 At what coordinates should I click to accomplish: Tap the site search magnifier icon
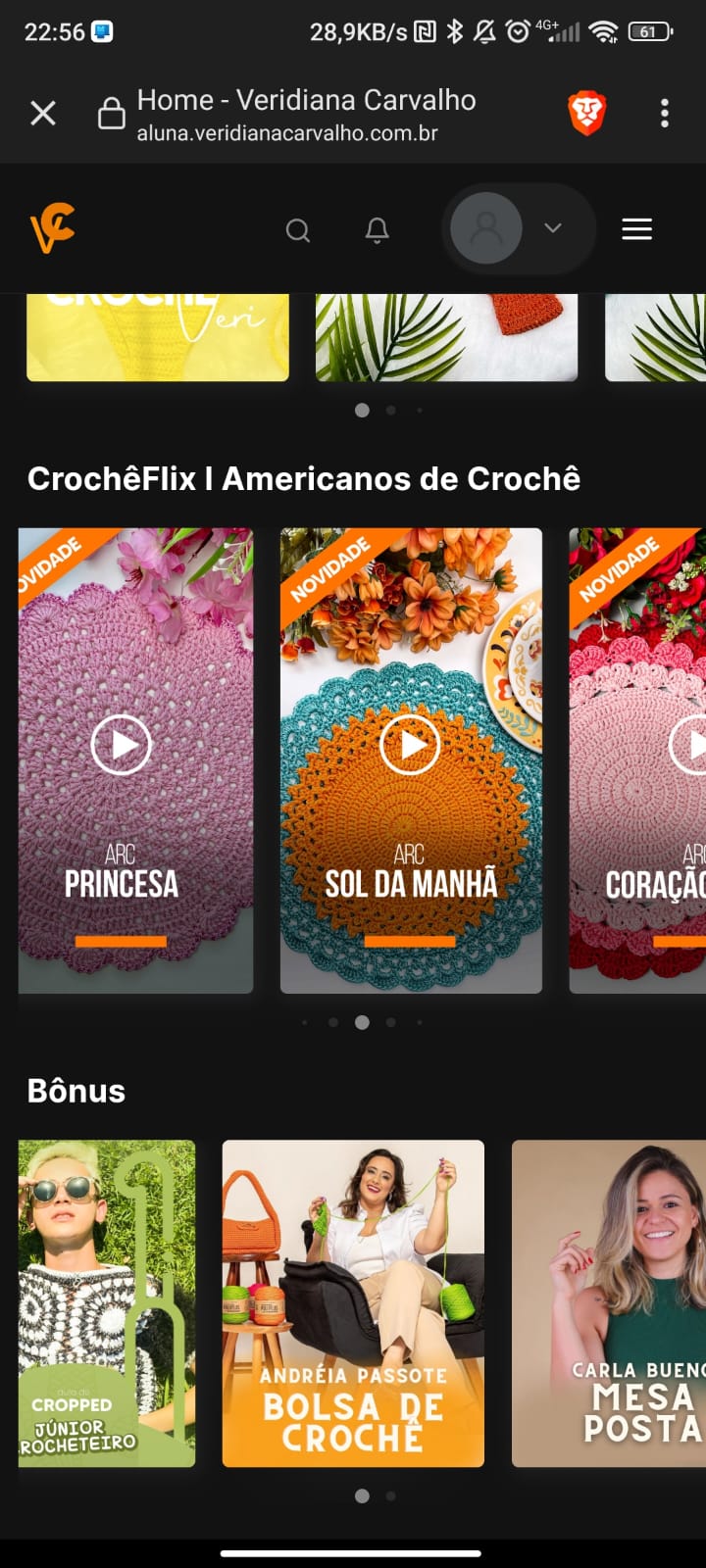pos(298,230)
